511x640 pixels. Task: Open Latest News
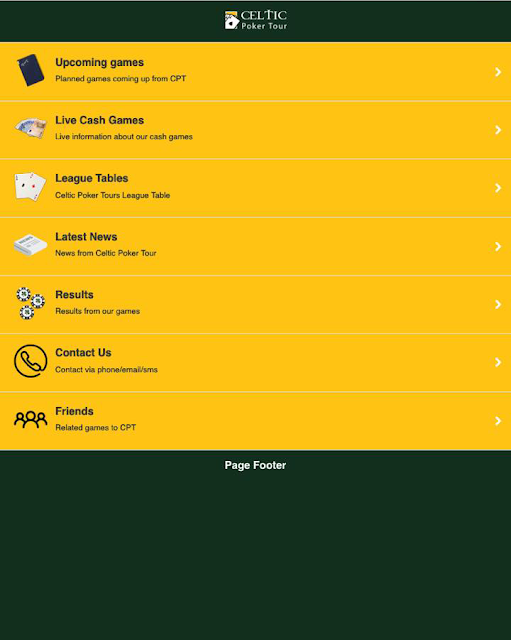click(256, 246)
